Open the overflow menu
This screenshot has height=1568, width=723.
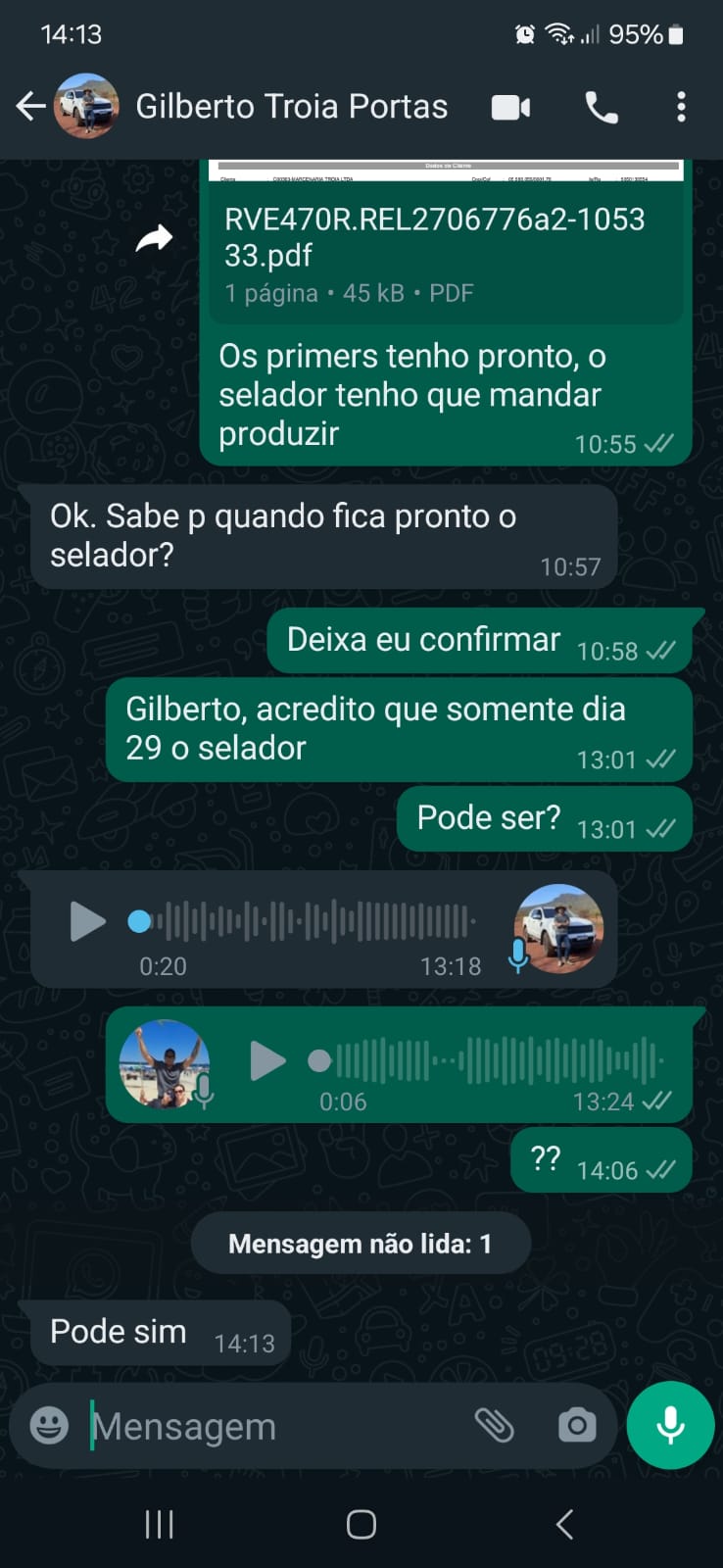tap(681, 107)
